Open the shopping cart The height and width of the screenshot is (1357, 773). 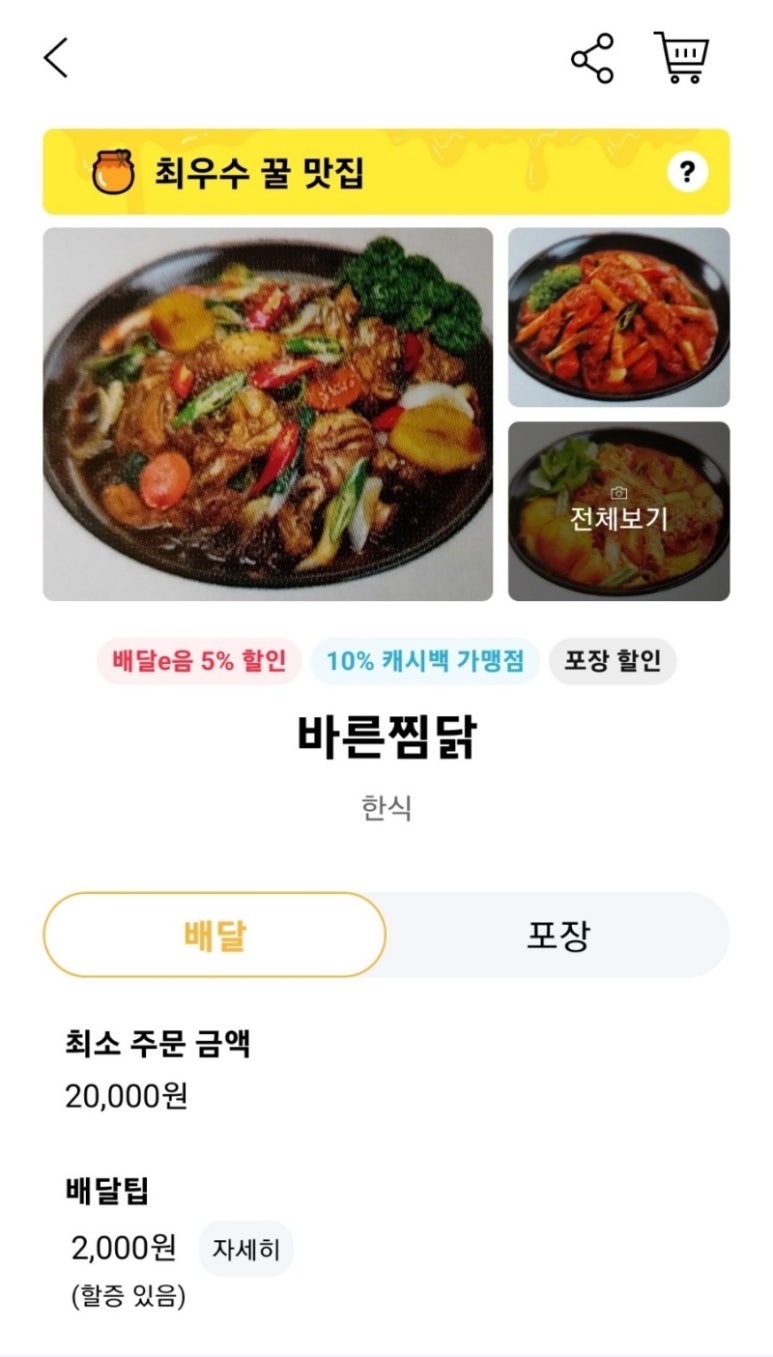click(682, 58)
